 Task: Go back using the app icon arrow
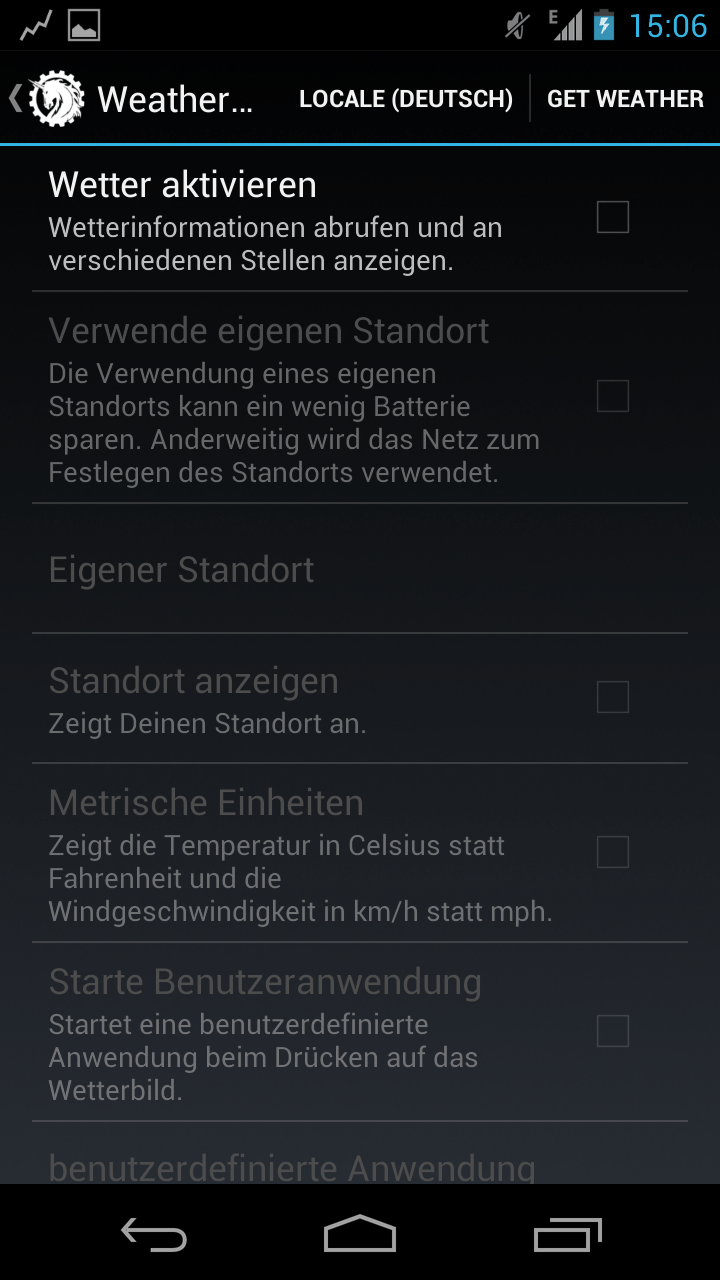47,99
